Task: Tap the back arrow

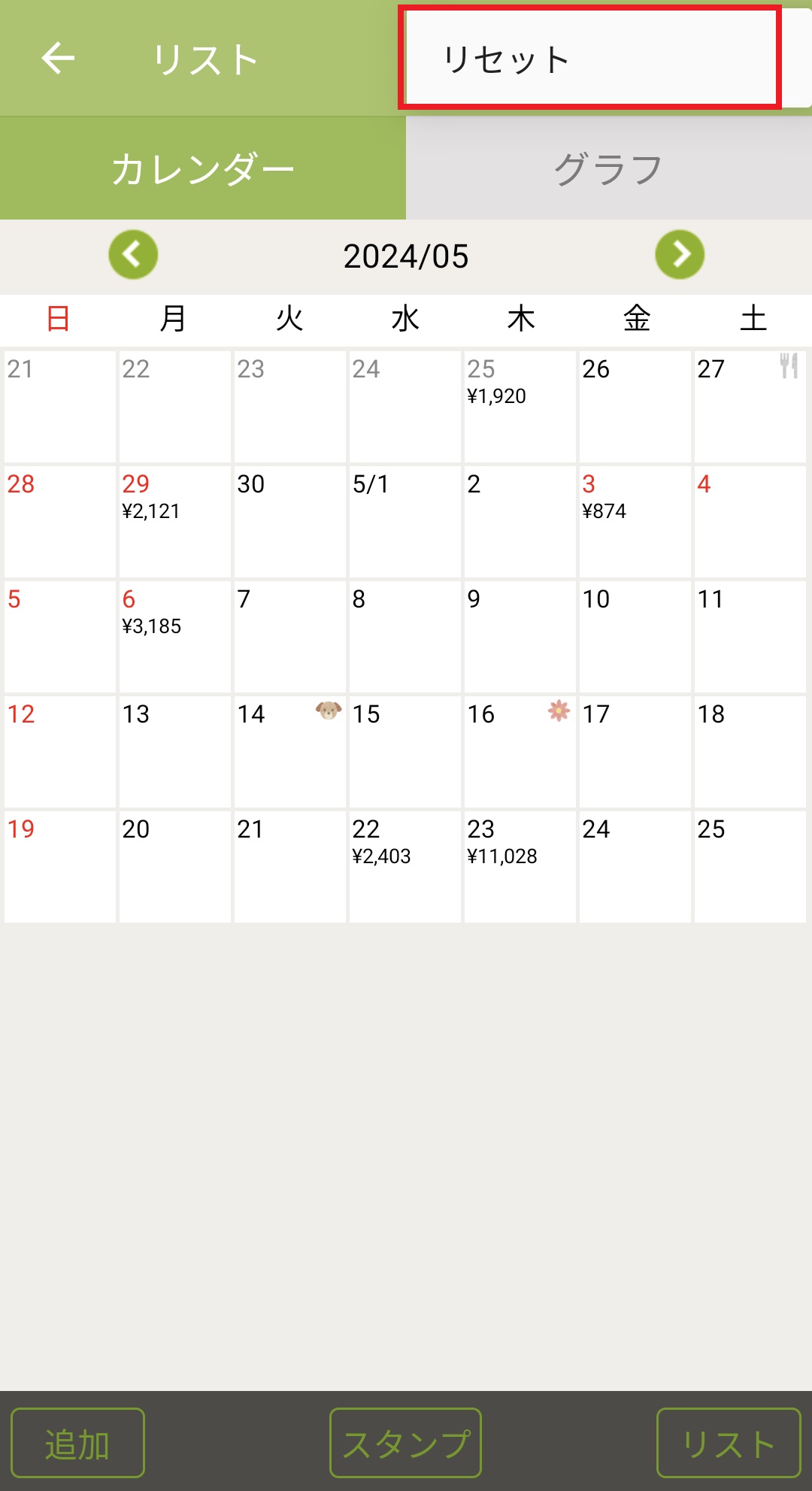Action: [58, 59]
